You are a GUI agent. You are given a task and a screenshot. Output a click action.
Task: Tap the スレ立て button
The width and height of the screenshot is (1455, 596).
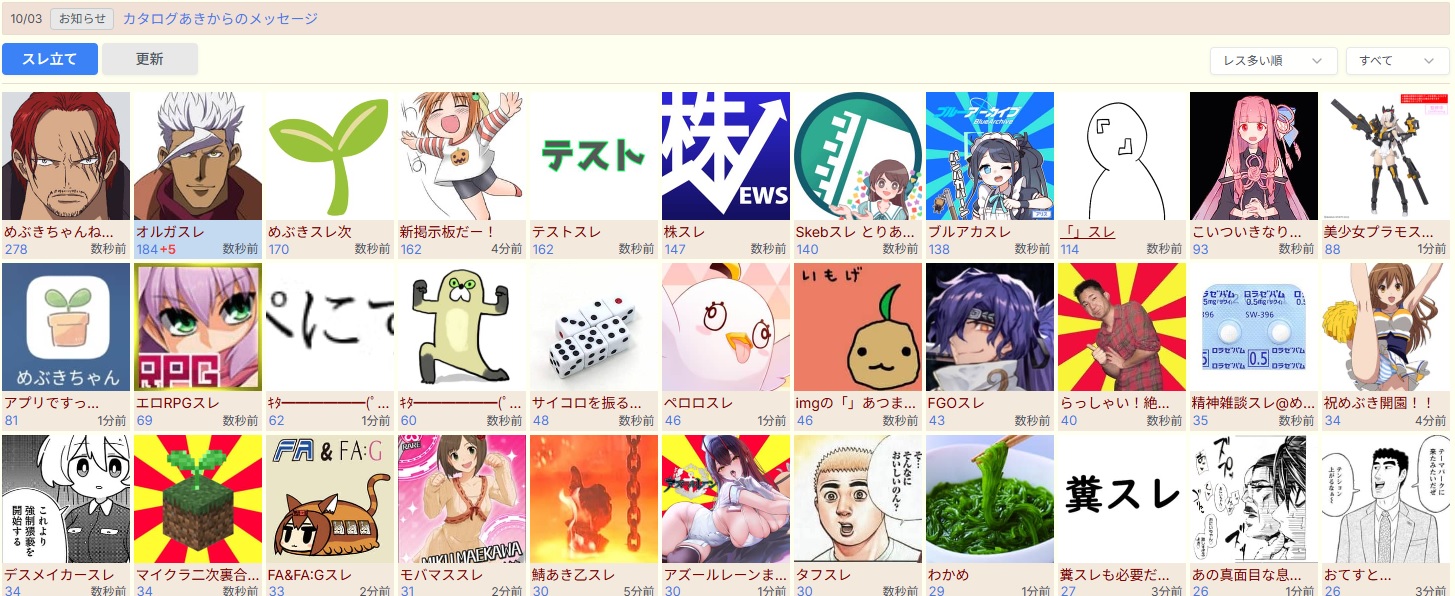pos(50,59)
